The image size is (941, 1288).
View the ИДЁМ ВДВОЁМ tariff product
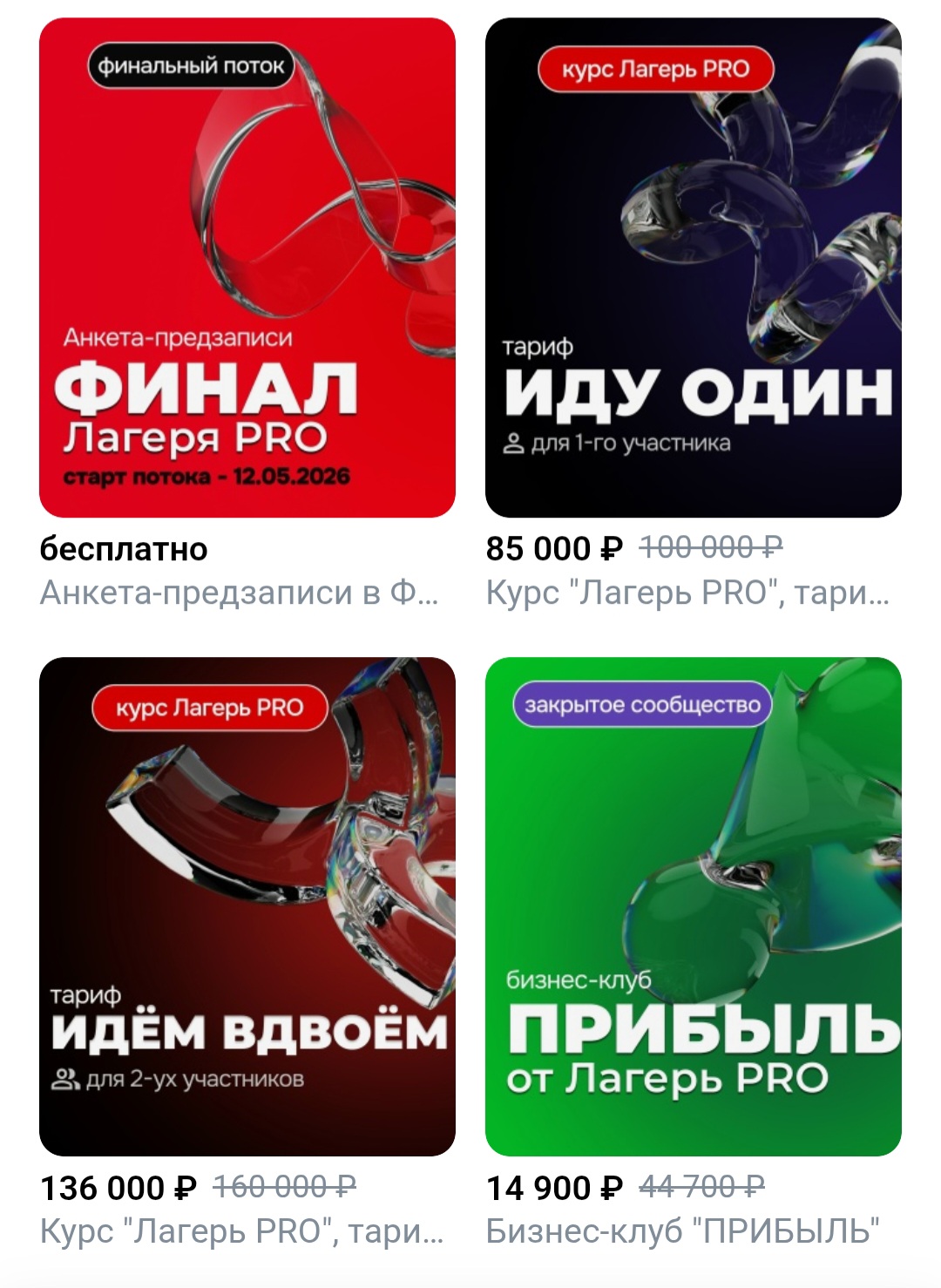[247, 906]
